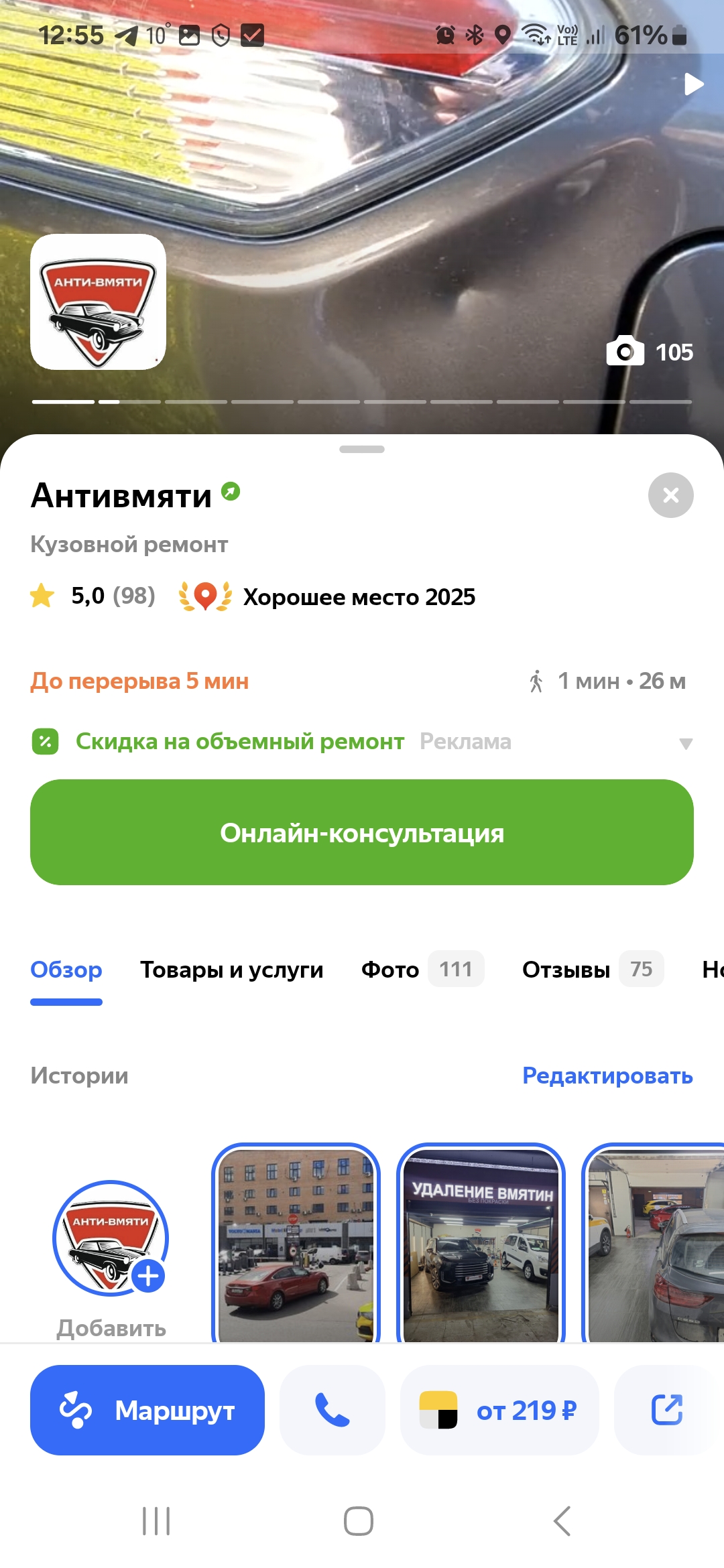Open the Фото tab
724x1568 pixels.
[x=422, y=970]
